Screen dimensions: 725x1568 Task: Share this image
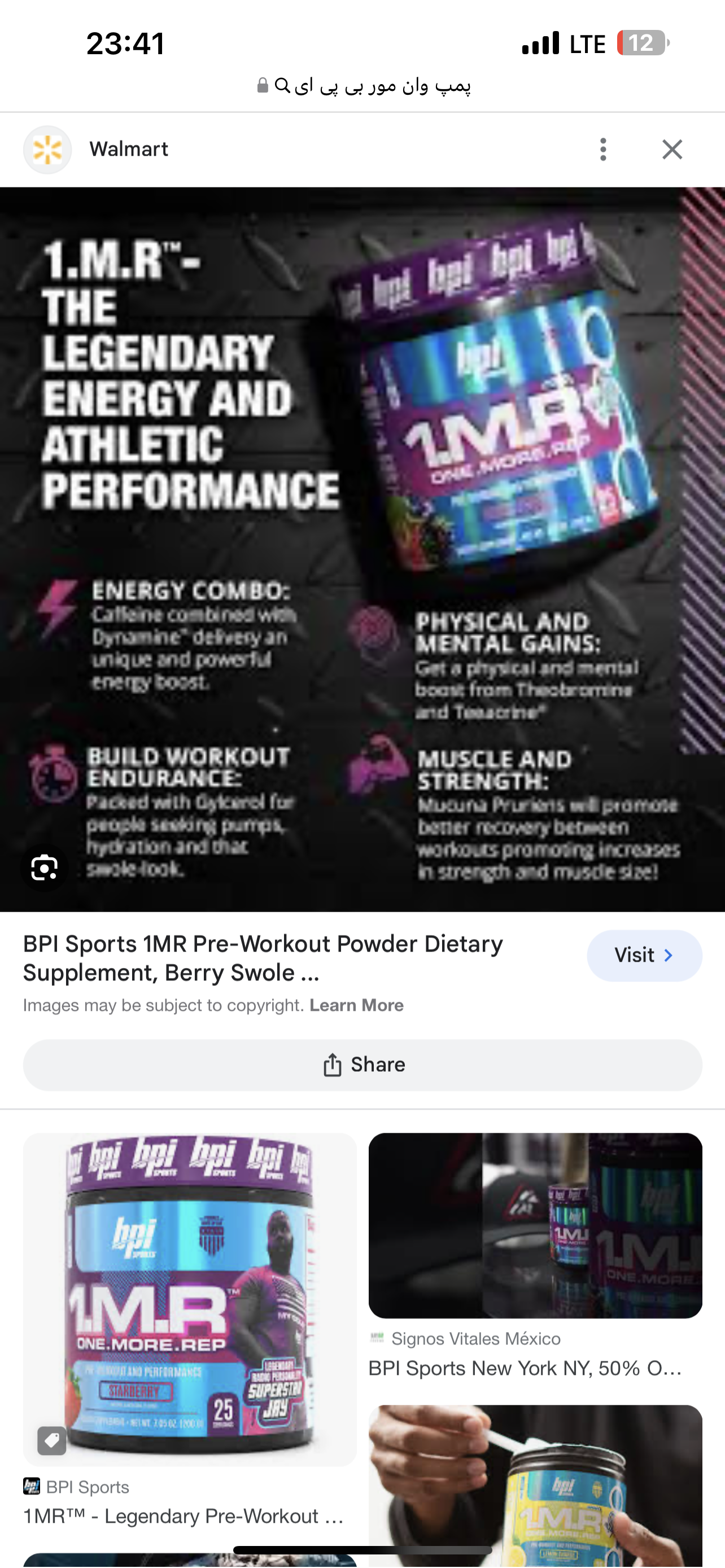point(363,1065)
